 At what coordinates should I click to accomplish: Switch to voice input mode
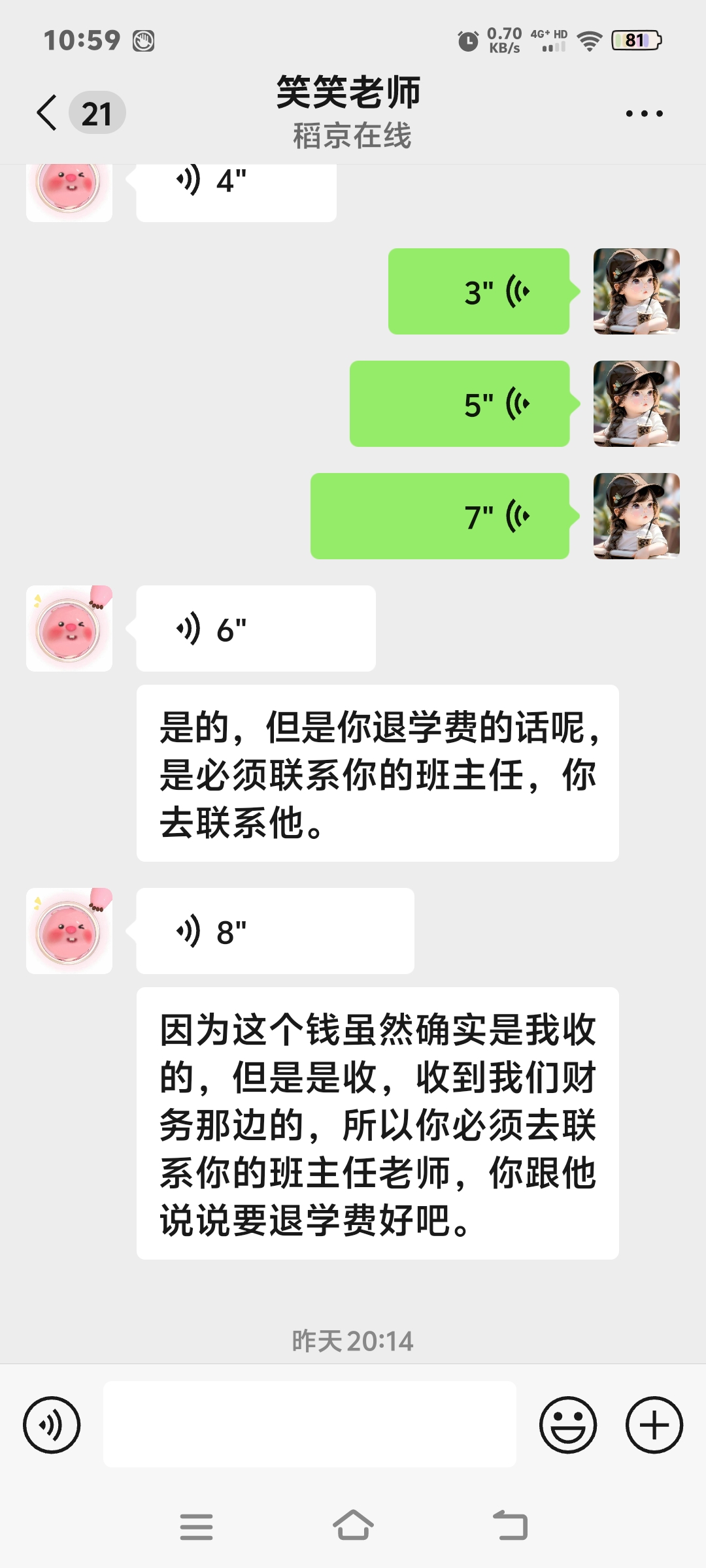point(52,1424)
